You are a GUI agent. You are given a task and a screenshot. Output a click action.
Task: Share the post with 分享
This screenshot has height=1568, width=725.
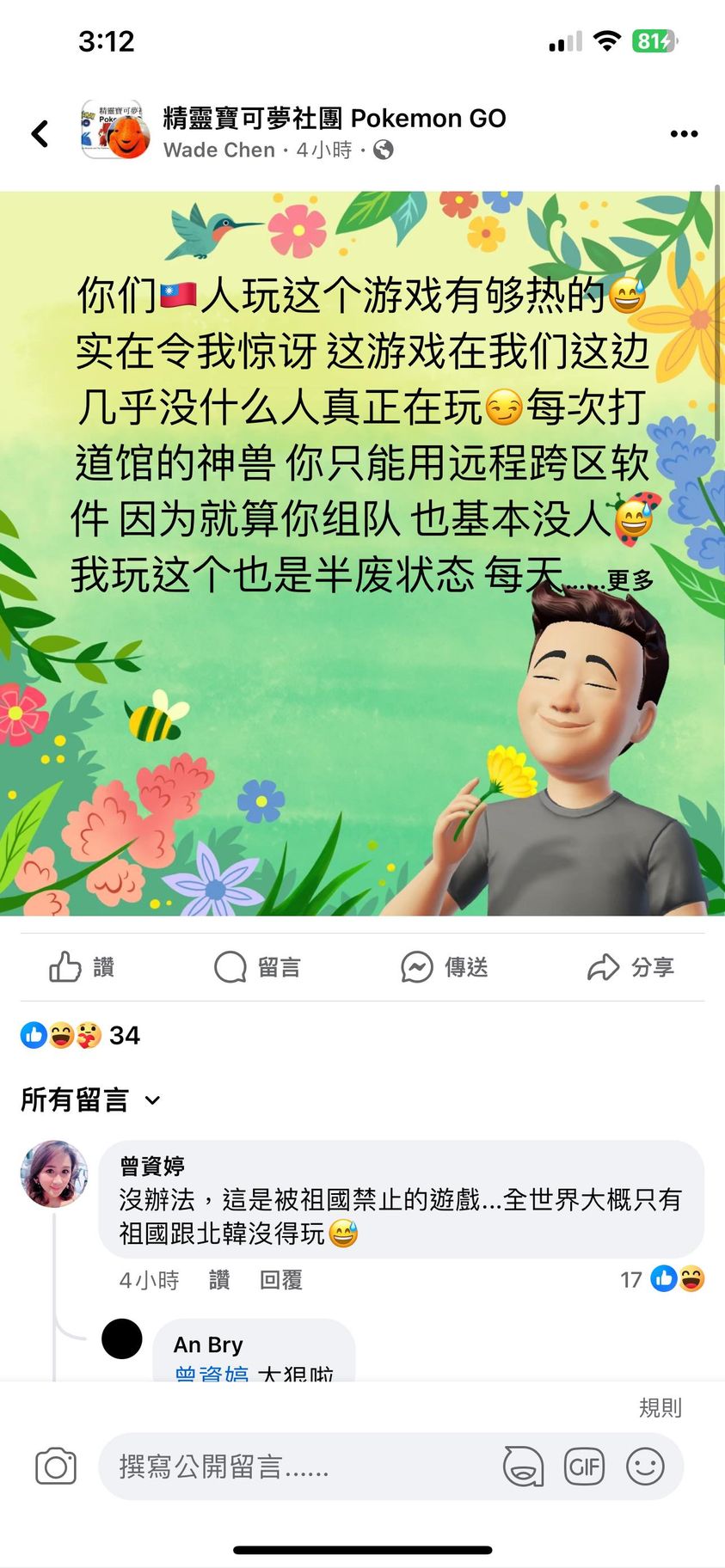click(x=630, y=967)
